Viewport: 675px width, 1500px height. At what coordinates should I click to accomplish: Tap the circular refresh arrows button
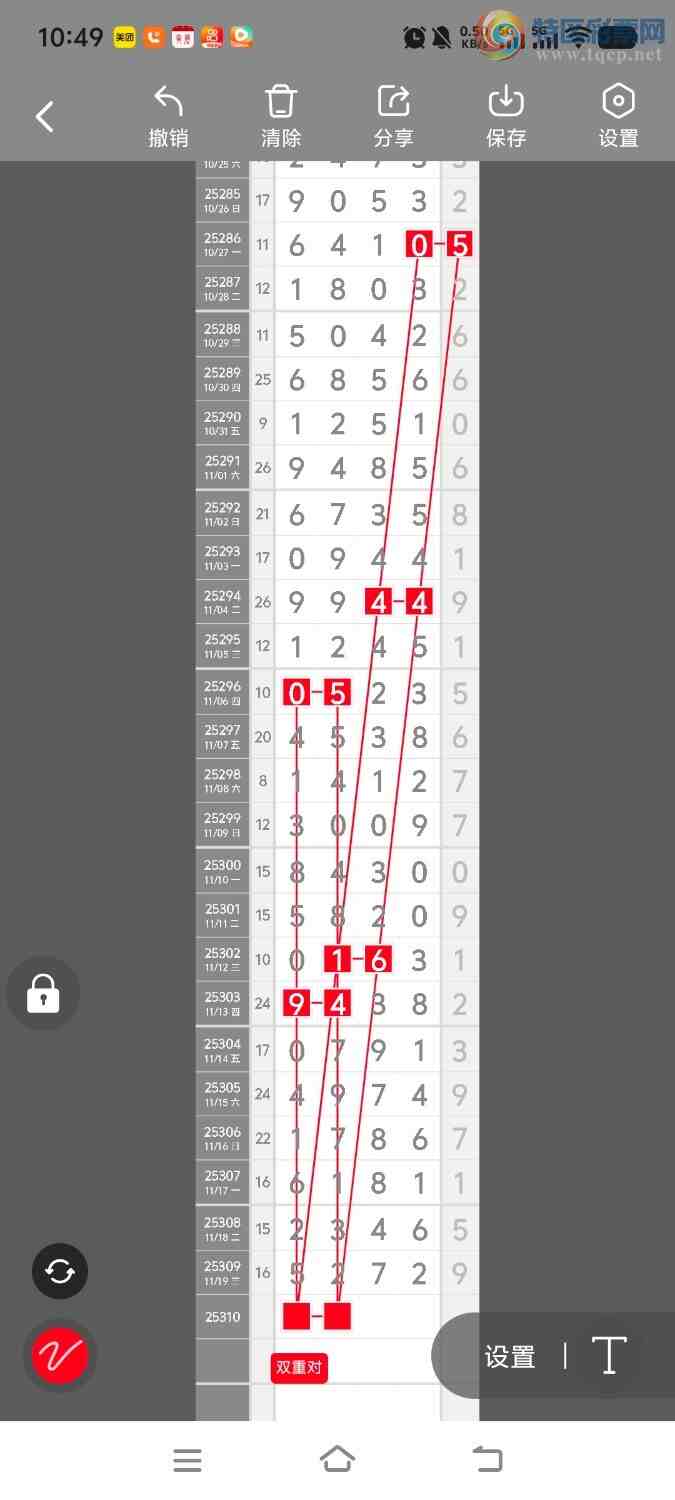[x=60, y=1271]
